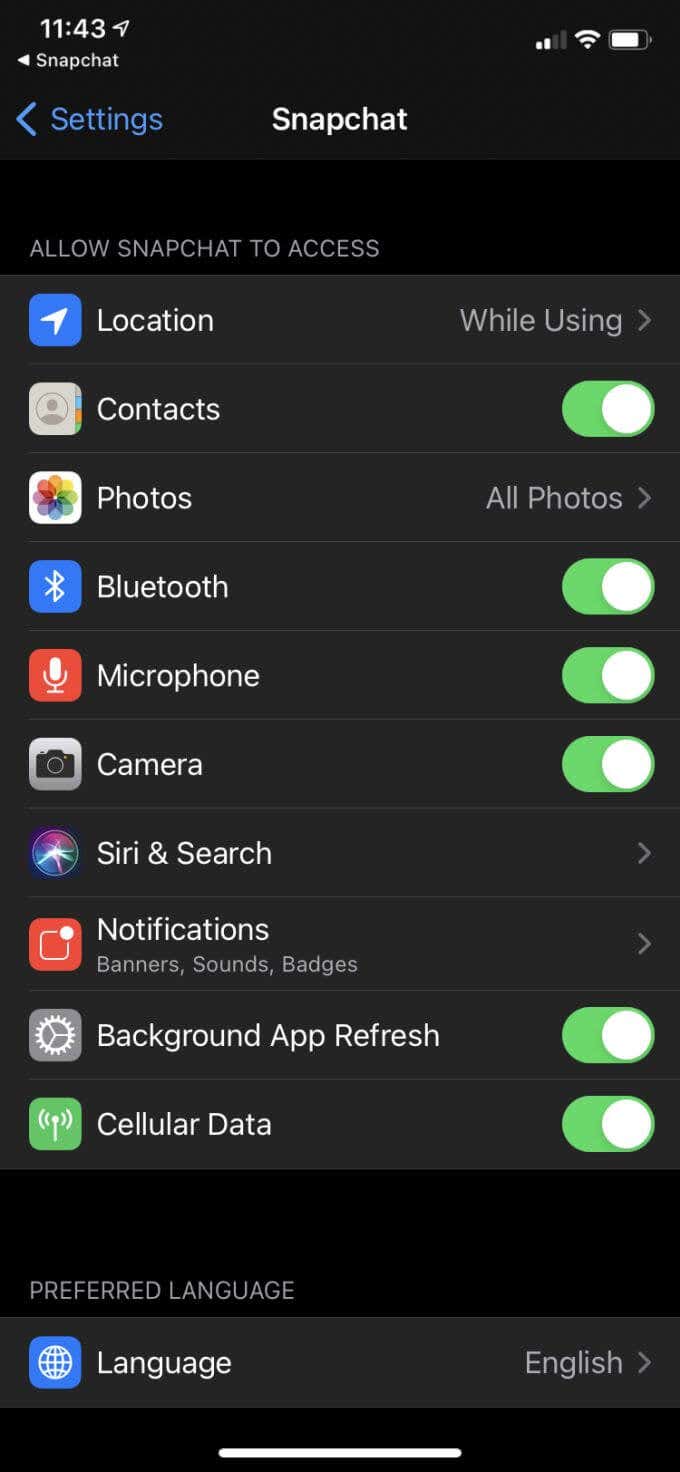Screen dimensions: 680x1472
Task: Toggle Camera access off
Action: point(607,765)
